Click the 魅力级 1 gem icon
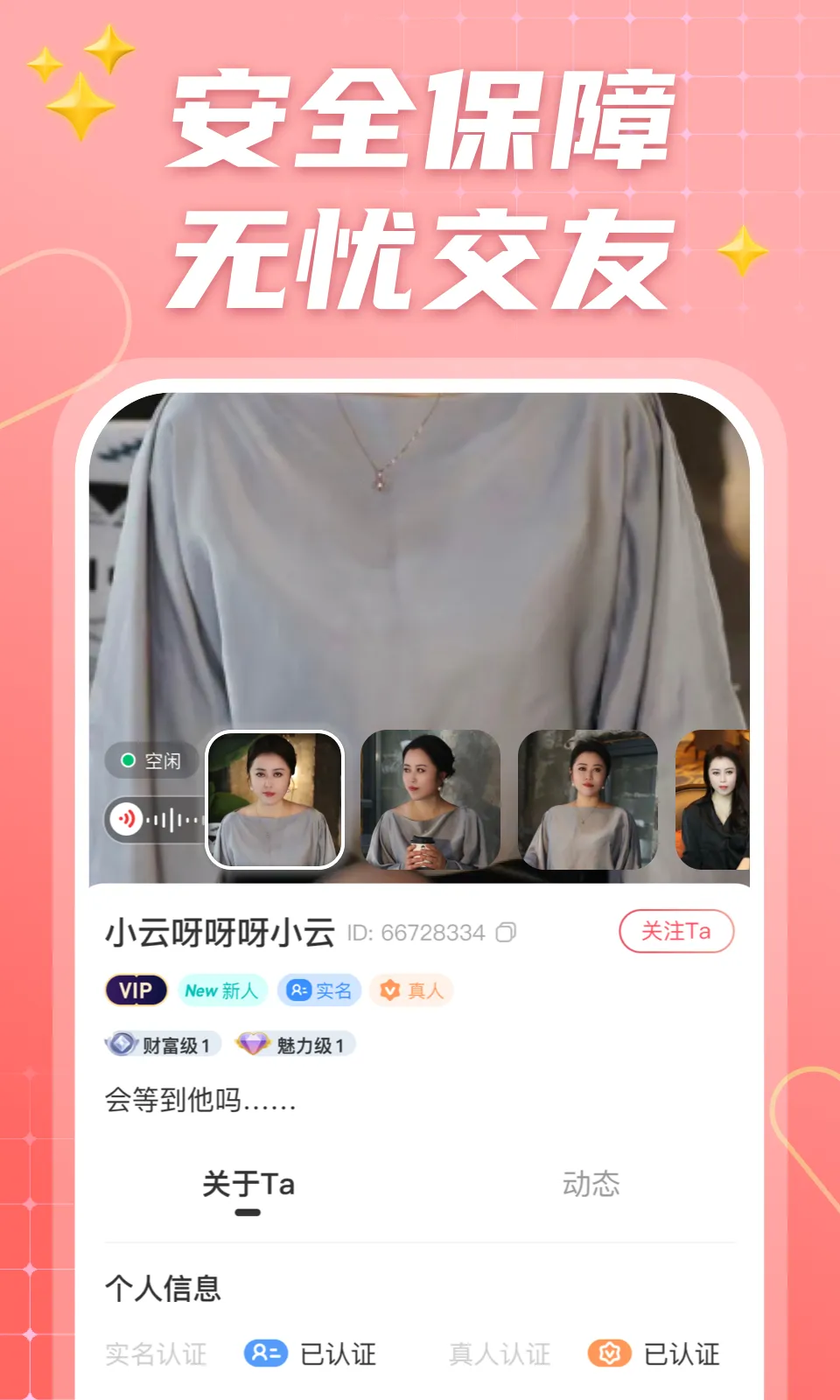 coord(254,1043)
